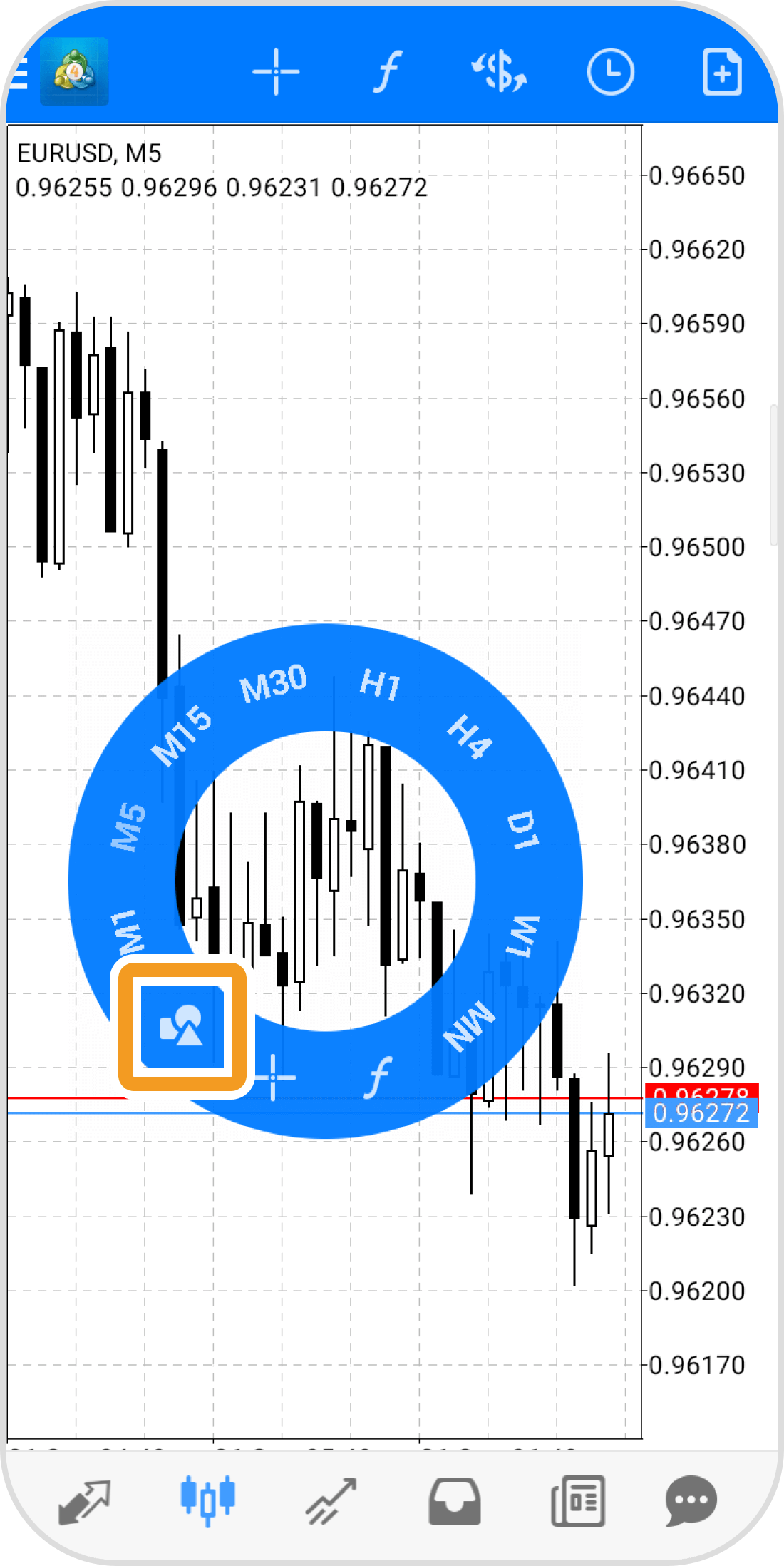Select M30 timeframe on radial menu
784x1566 pixels.
point(273,684)
